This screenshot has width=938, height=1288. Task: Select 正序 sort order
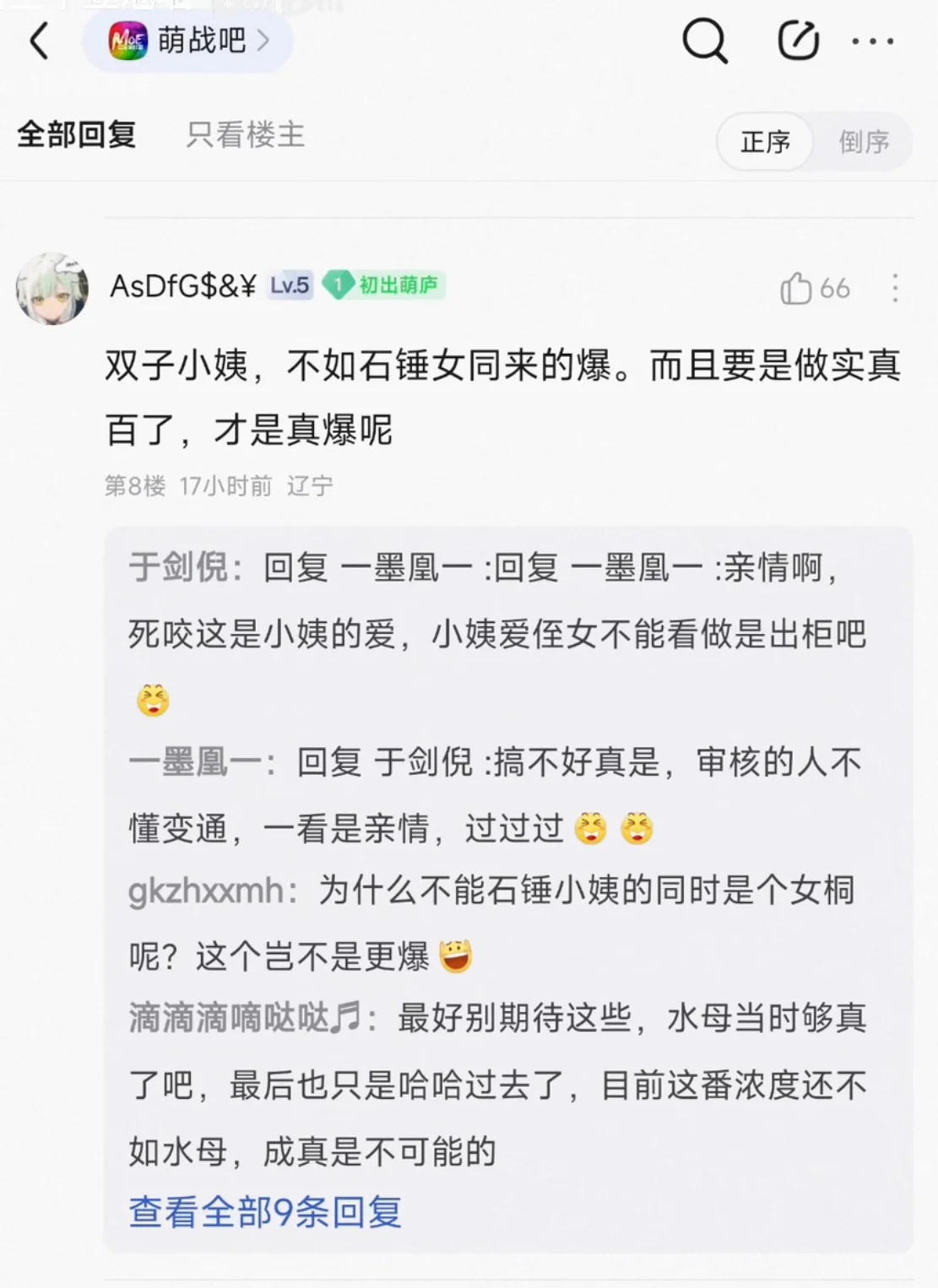point(765,142)
